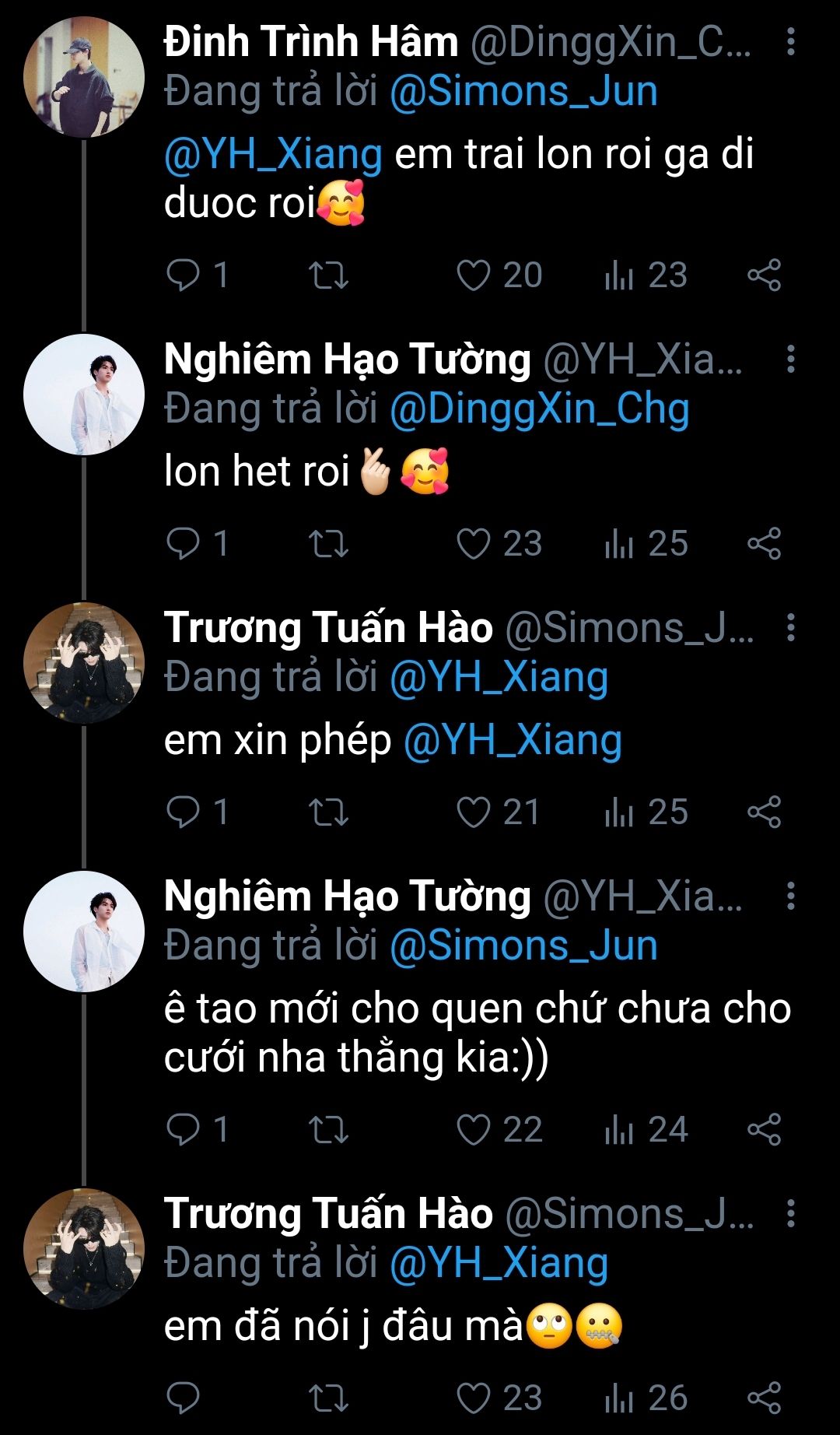Open Đinh Trình Hâm's profile picture
The width and height of the screenshot is (840, 1435).
(84, 77)
